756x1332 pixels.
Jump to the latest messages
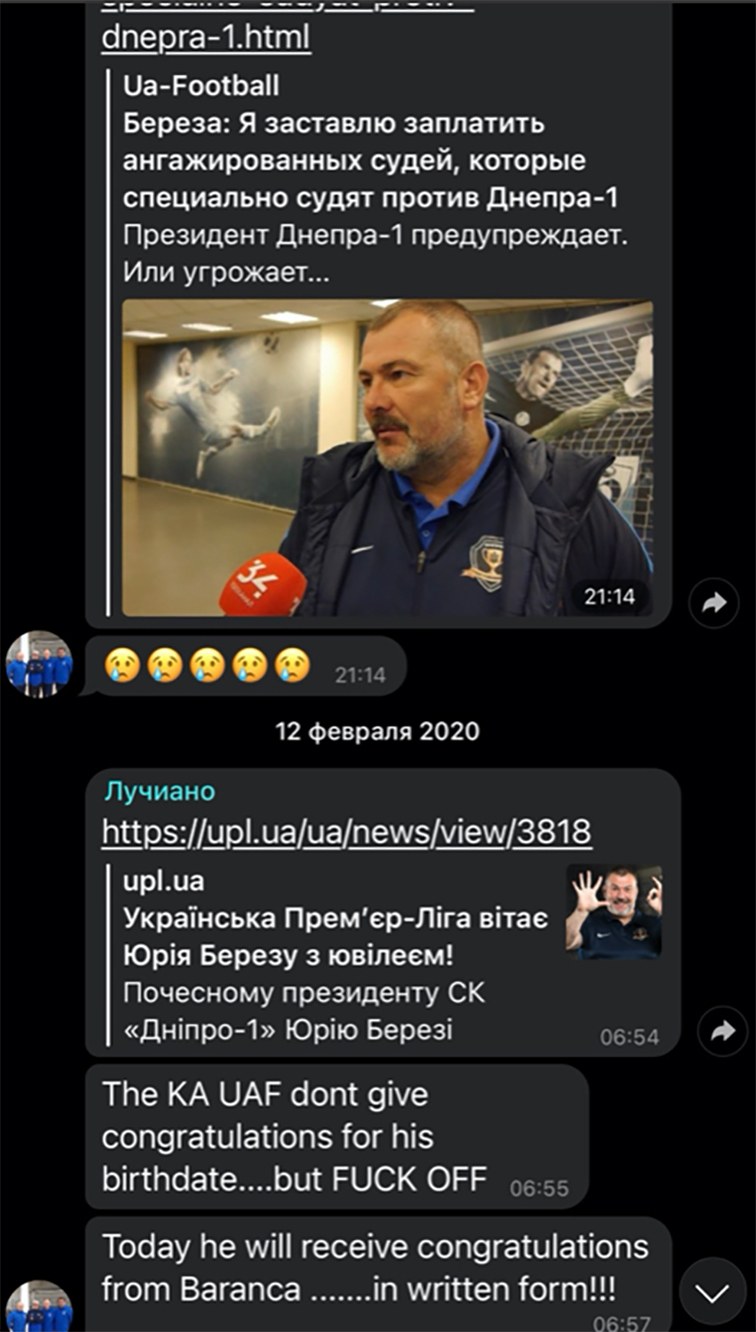[x=712, y=1292]
